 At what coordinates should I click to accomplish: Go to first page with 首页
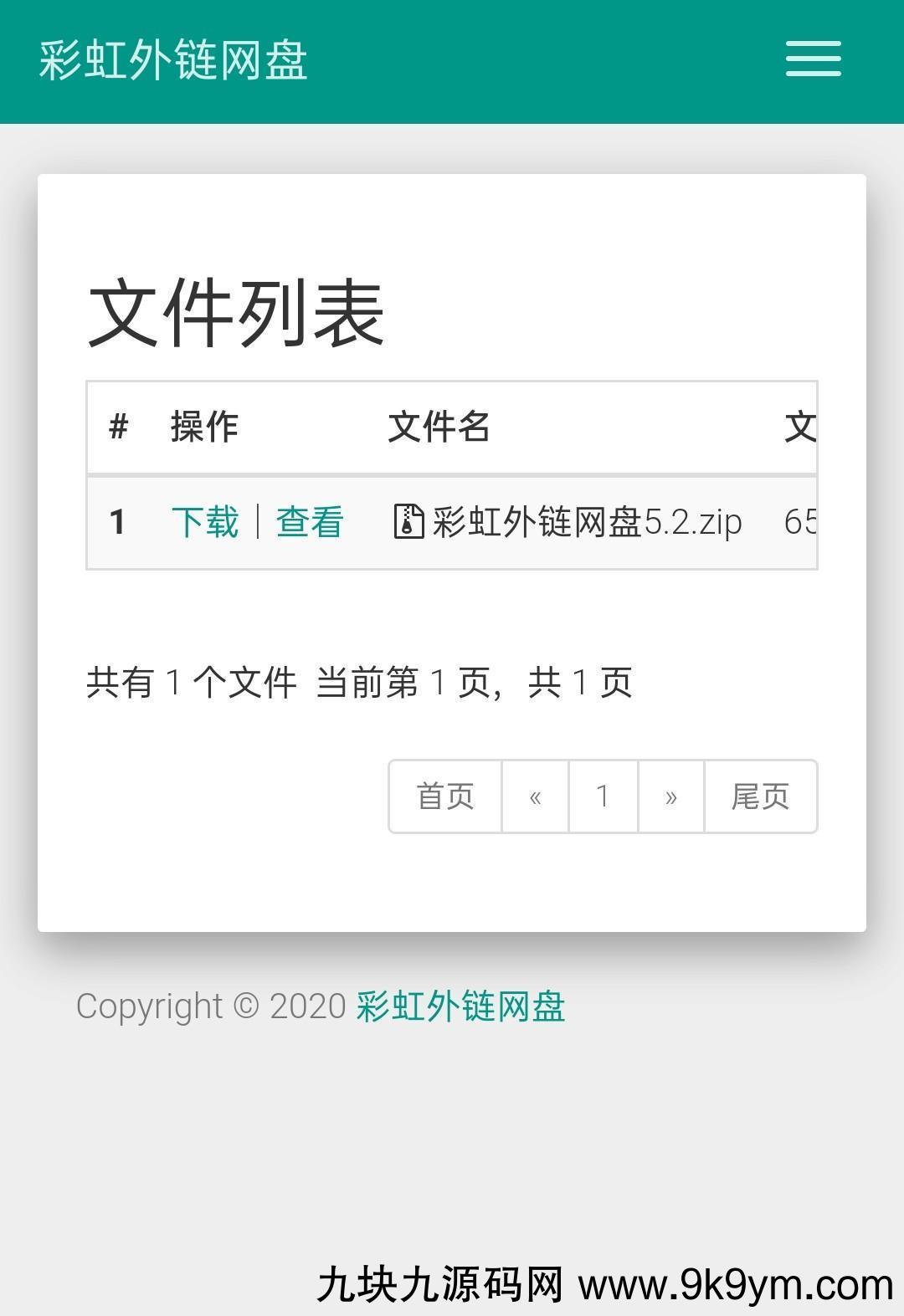(x=445, y=796)
